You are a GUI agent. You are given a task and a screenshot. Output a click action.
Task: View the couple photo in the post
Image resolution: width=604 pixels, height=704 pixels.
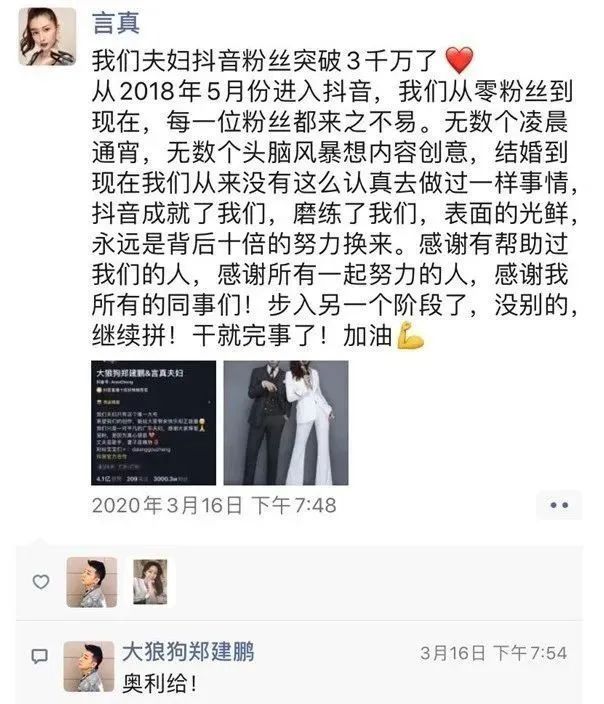coord(285,422)
